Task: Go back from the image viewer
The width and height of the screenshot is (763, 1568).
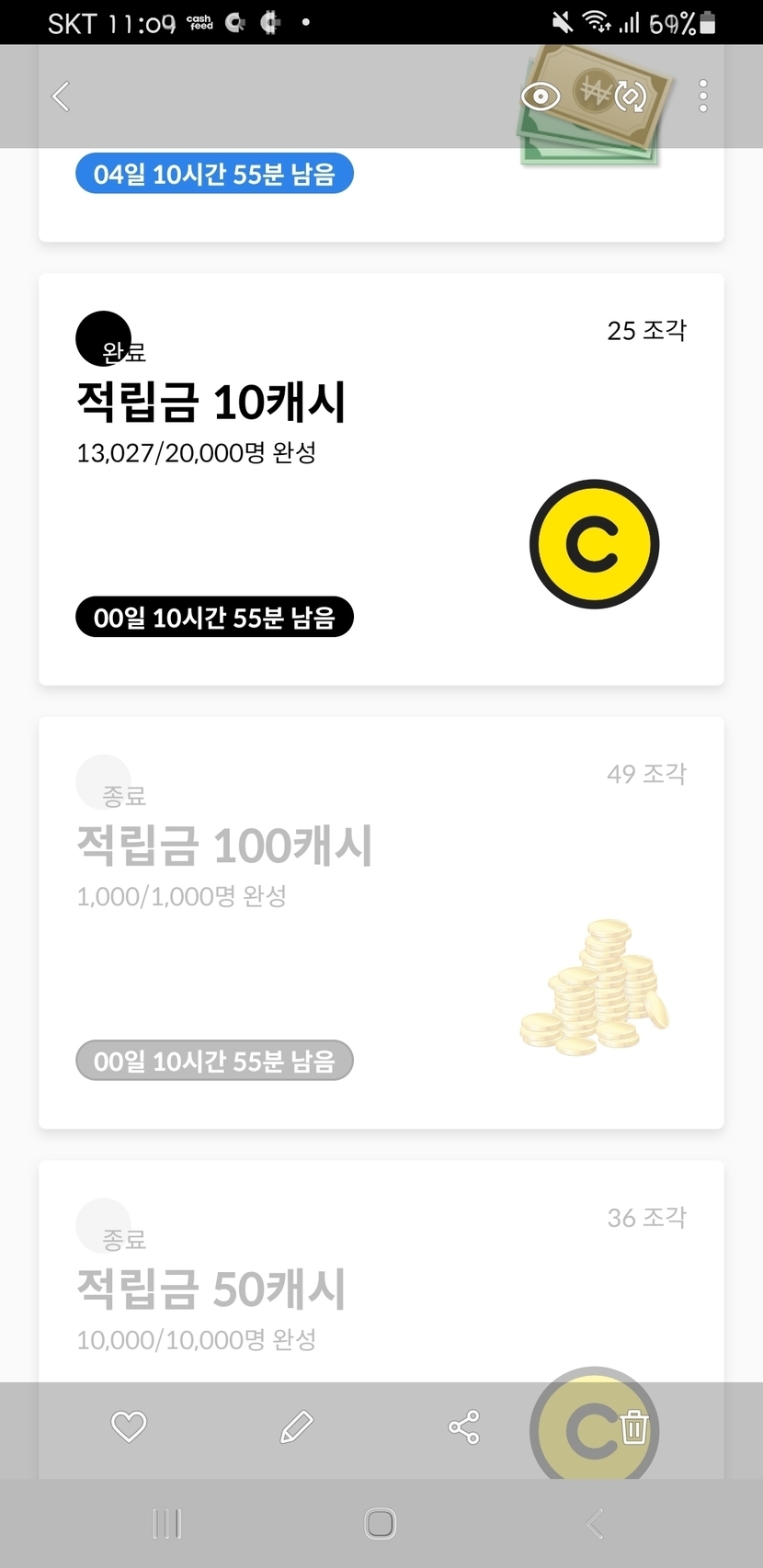Action: [x=61, y=97]
